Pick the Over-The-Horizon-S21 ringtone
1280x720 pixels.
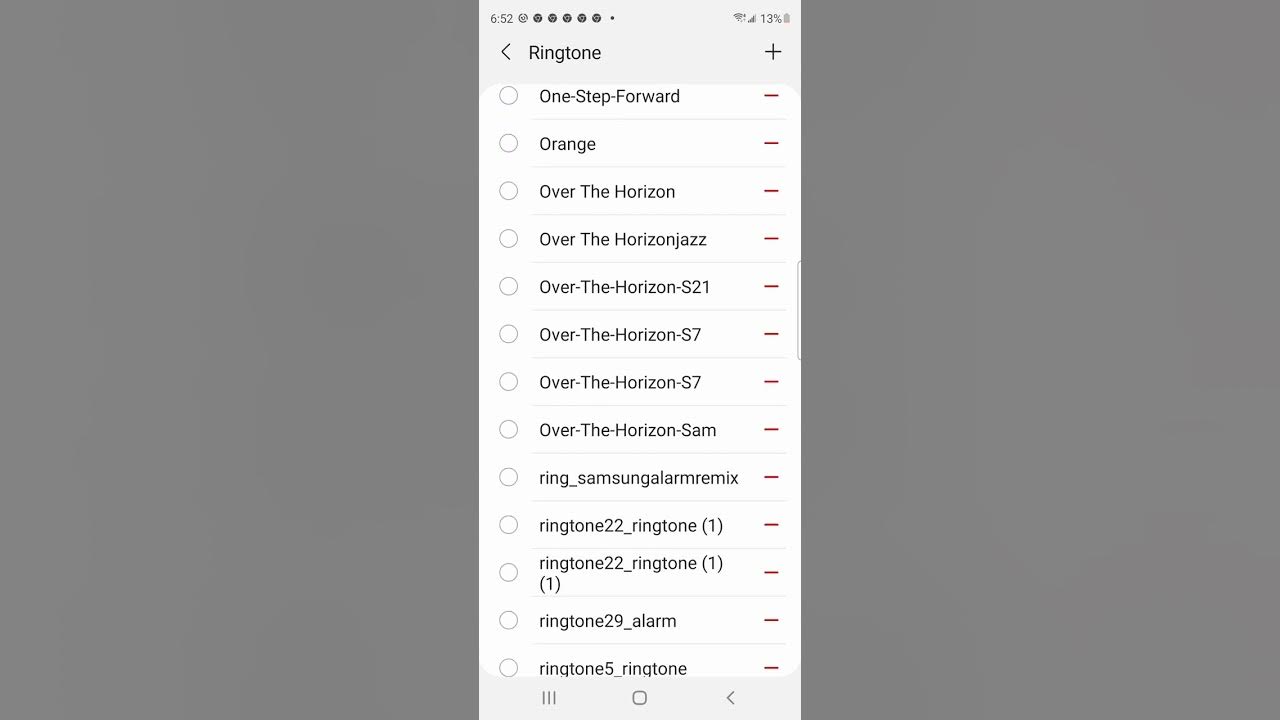[x=509, y=287]
